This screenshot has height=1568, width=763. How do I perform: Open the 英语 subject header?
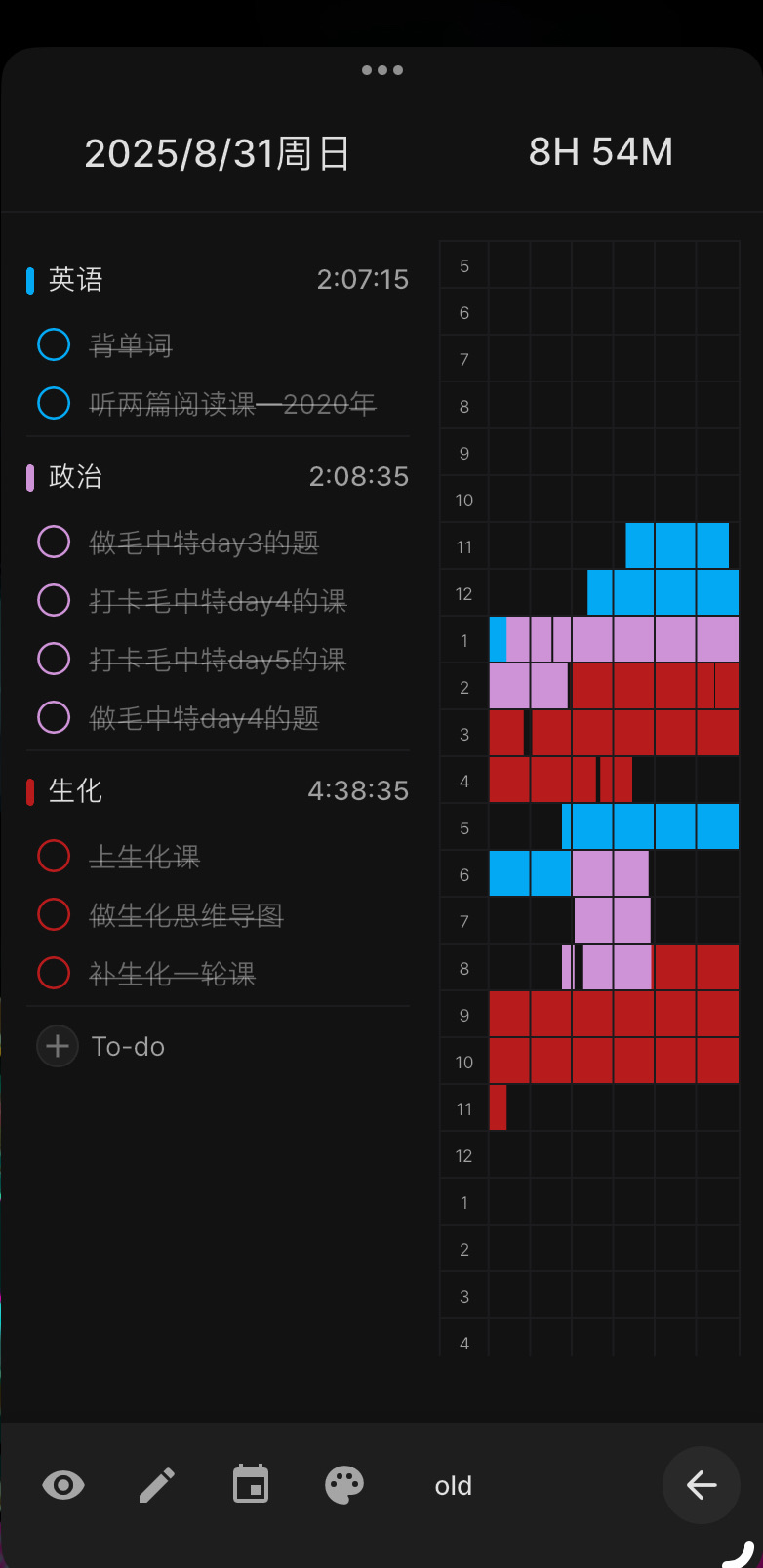click(x=76, y=280)
